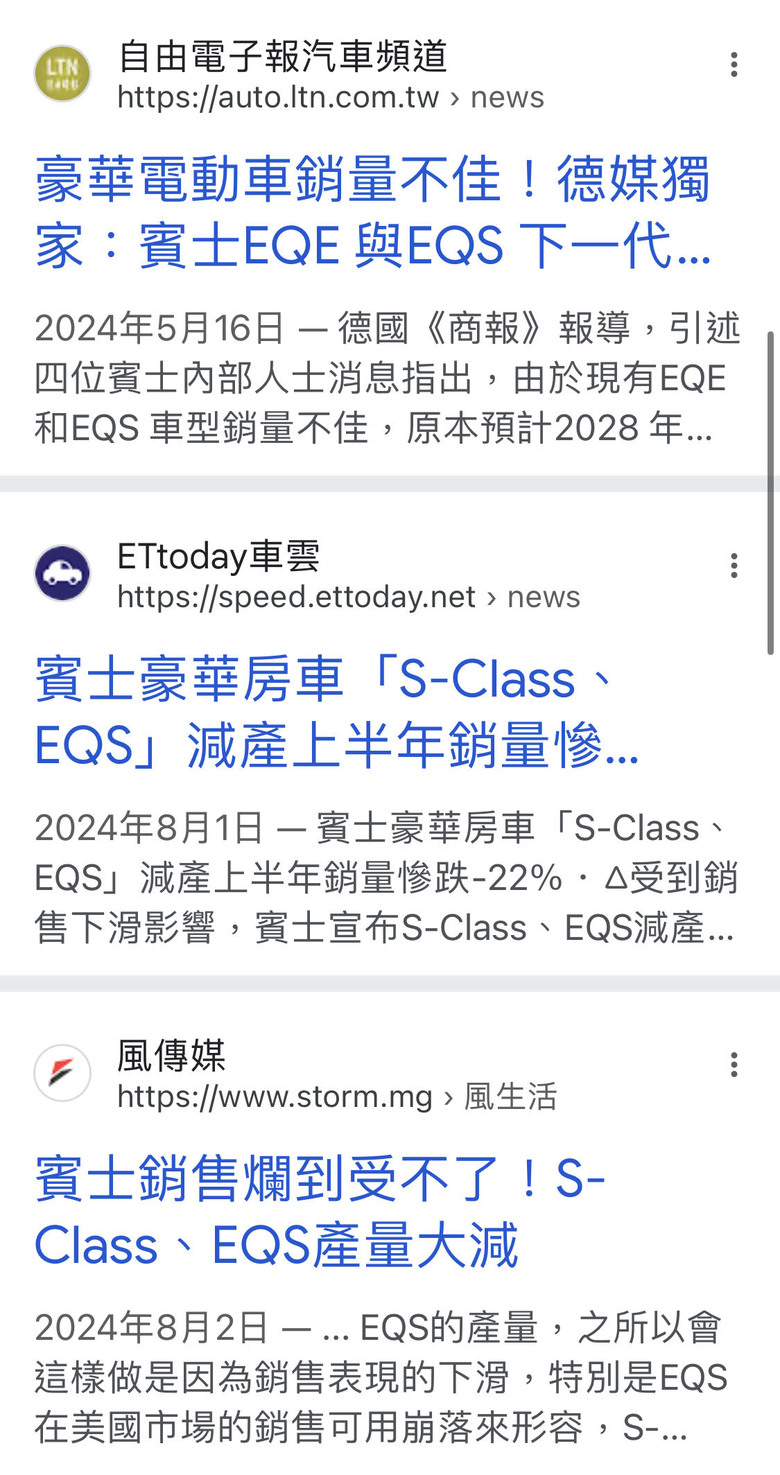Open the 豪華電動車銷量不佳 article from 自由電子報
The width and height of the screenshot is (780, 1475).
click(372, 213)
